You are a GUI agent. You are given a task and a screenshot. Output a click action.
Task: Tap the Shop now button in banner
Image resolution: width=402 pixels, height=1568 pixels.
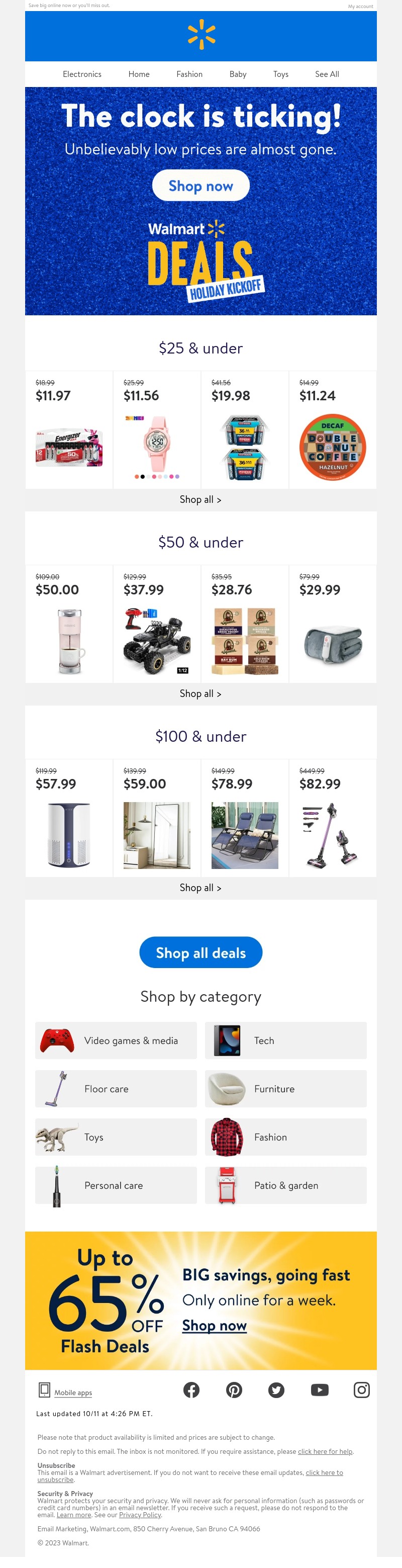click(200, 186)
